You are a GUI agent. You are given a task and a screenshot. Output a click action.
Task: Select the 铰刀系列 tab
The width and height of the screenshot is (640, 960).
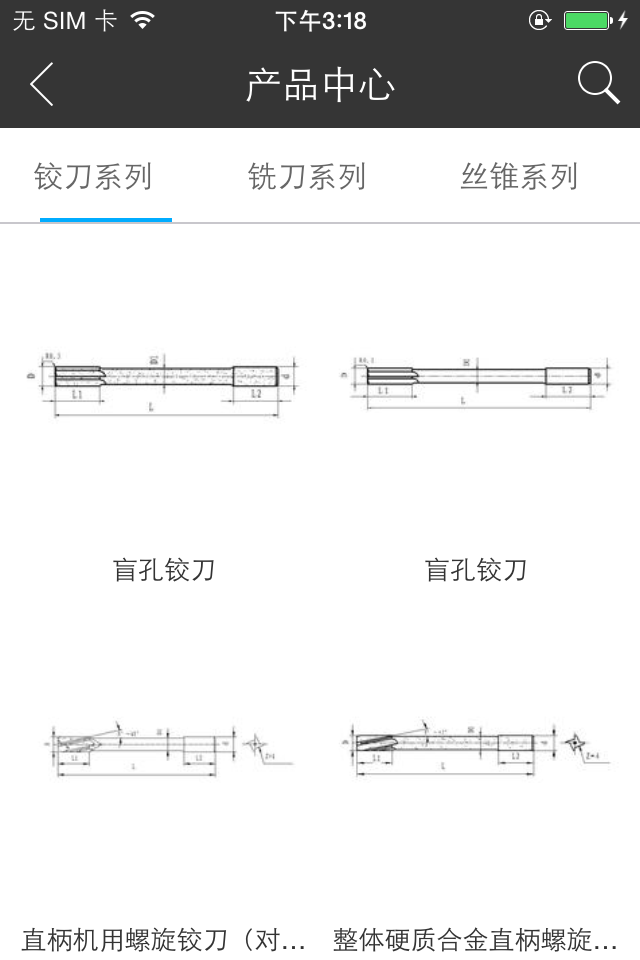pos(93,177)
